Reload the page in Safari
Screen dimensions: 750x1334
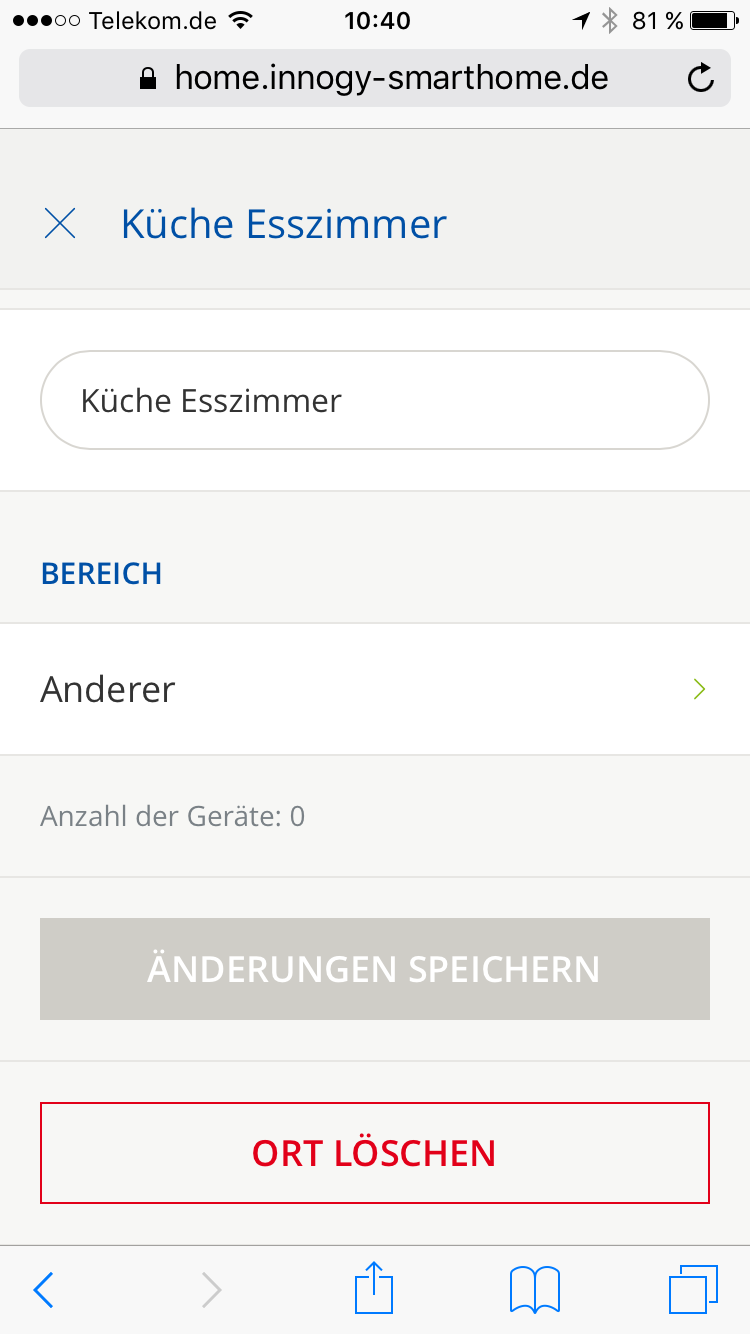point(701,78)
